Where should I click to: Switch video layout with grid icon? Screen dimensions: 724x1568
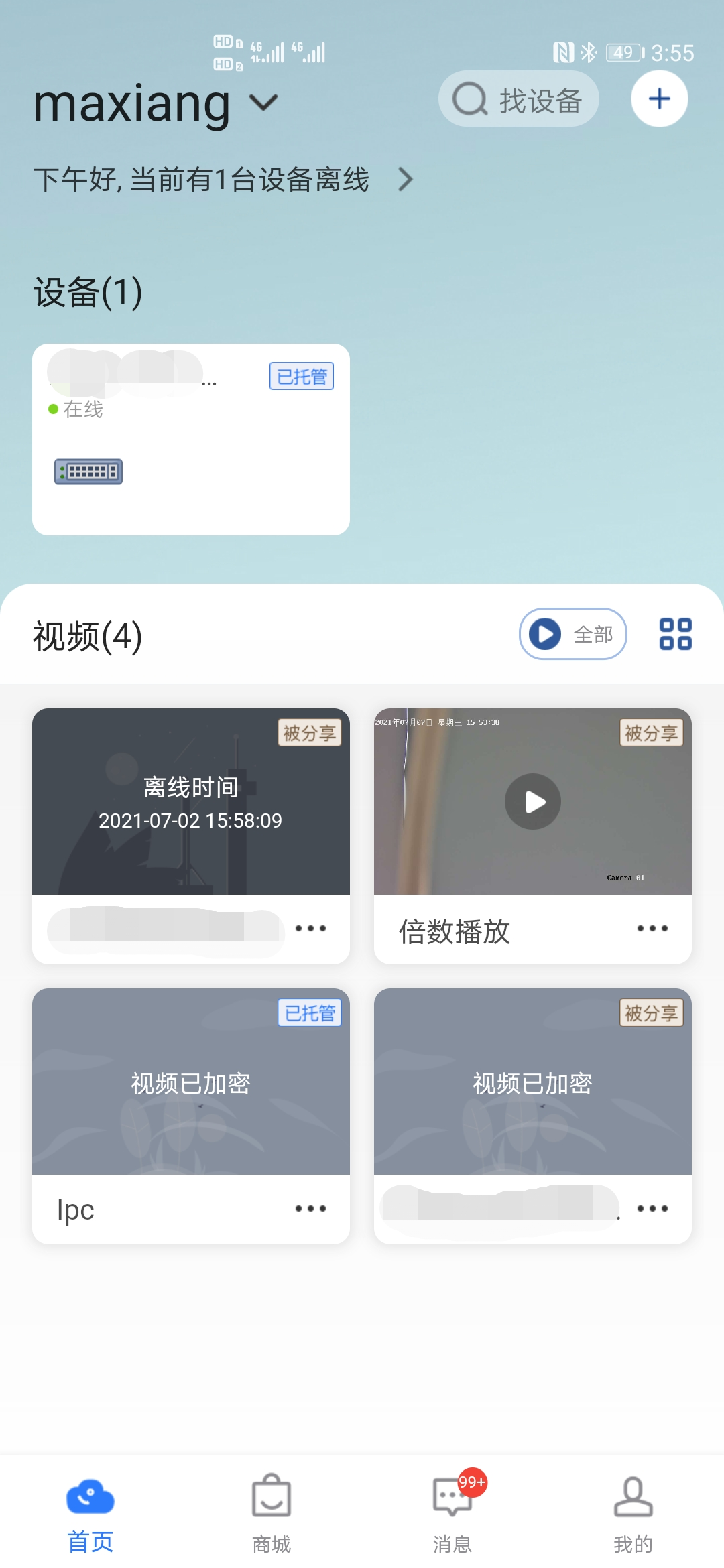[675, 634]
